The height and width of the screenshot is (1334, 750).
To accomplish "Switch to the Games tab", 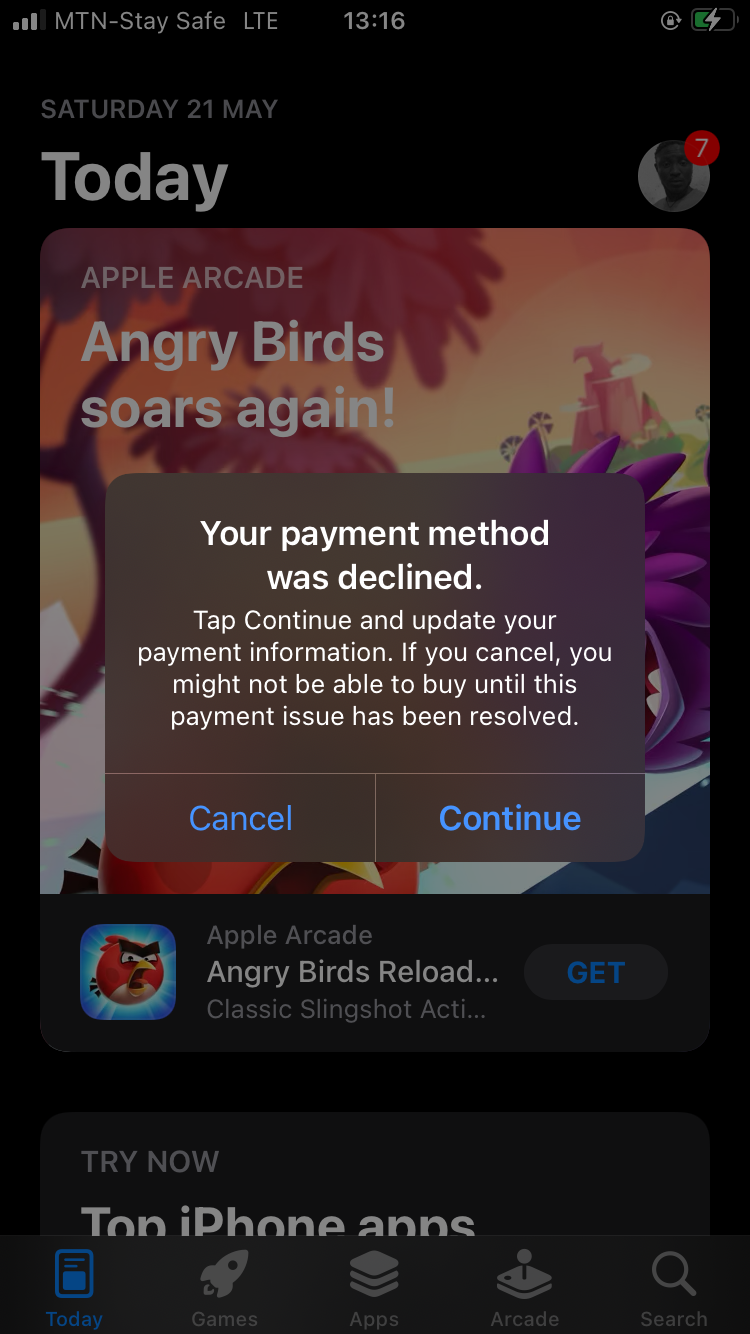I will coord(225,1289).
